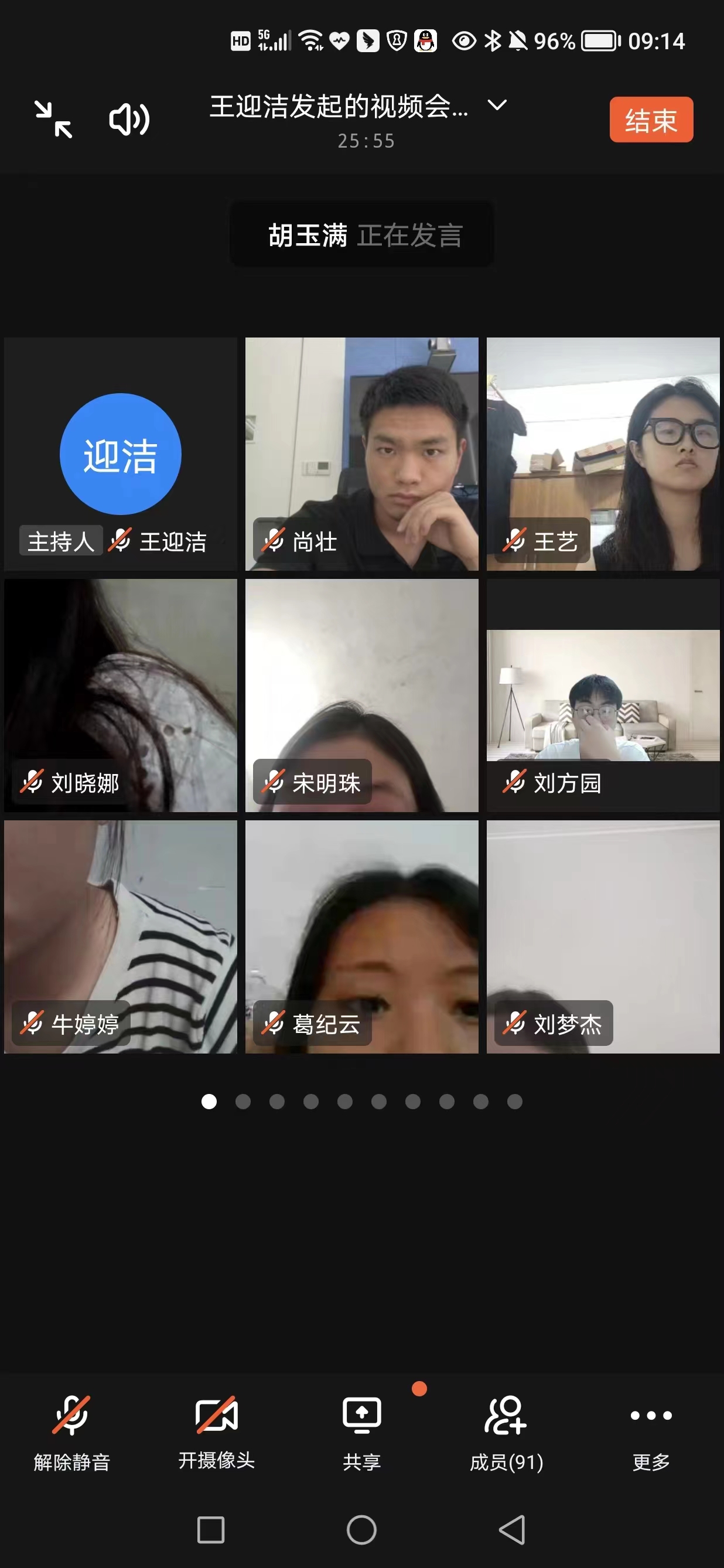Screen dimensions: 724x1568
Task: Select 葛纪云's video tile
Action: (361, 937)
